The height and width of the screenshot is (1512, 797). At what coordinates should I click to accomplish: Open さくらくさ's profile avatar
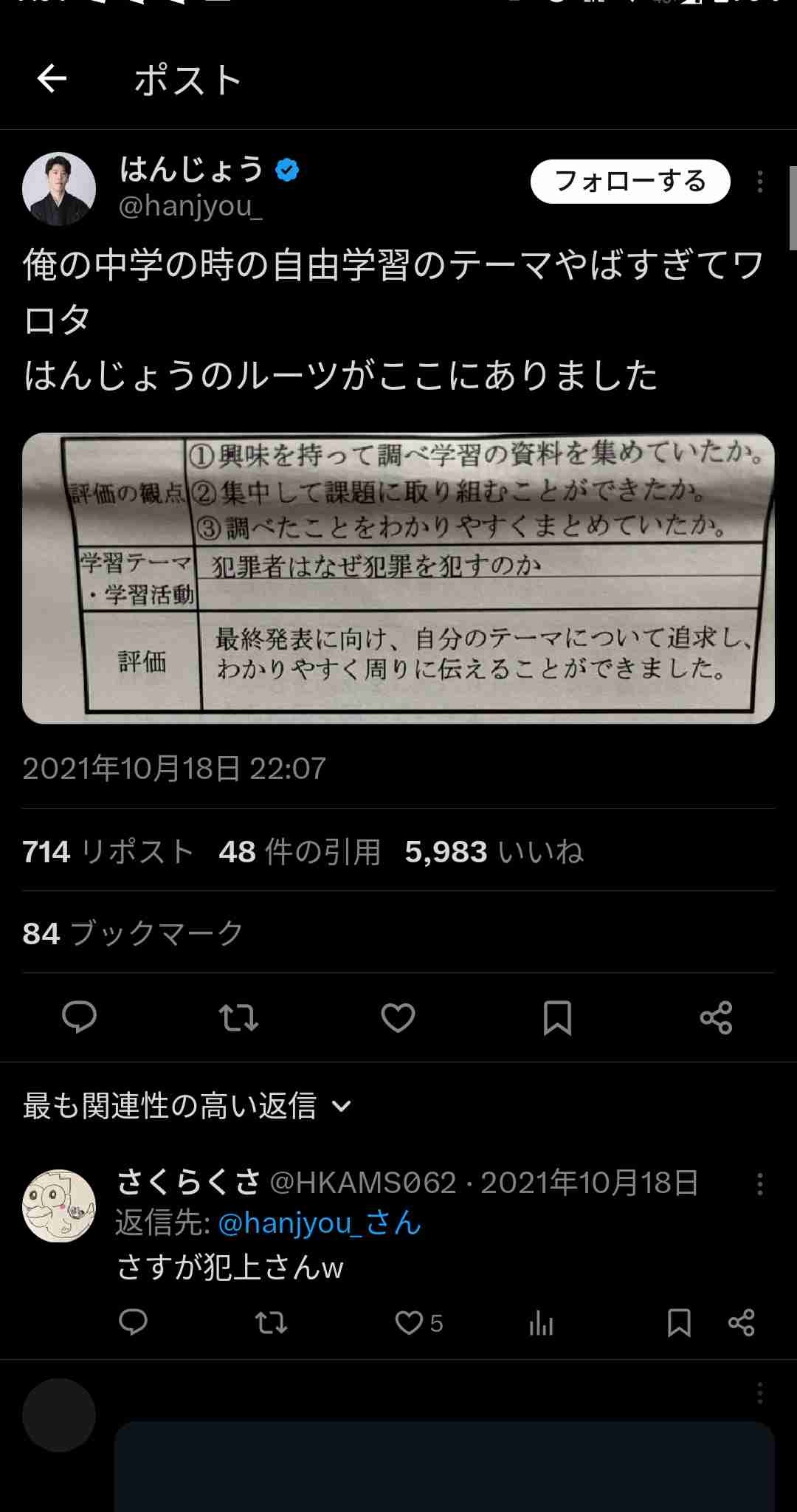click(x=59, y=1206)
